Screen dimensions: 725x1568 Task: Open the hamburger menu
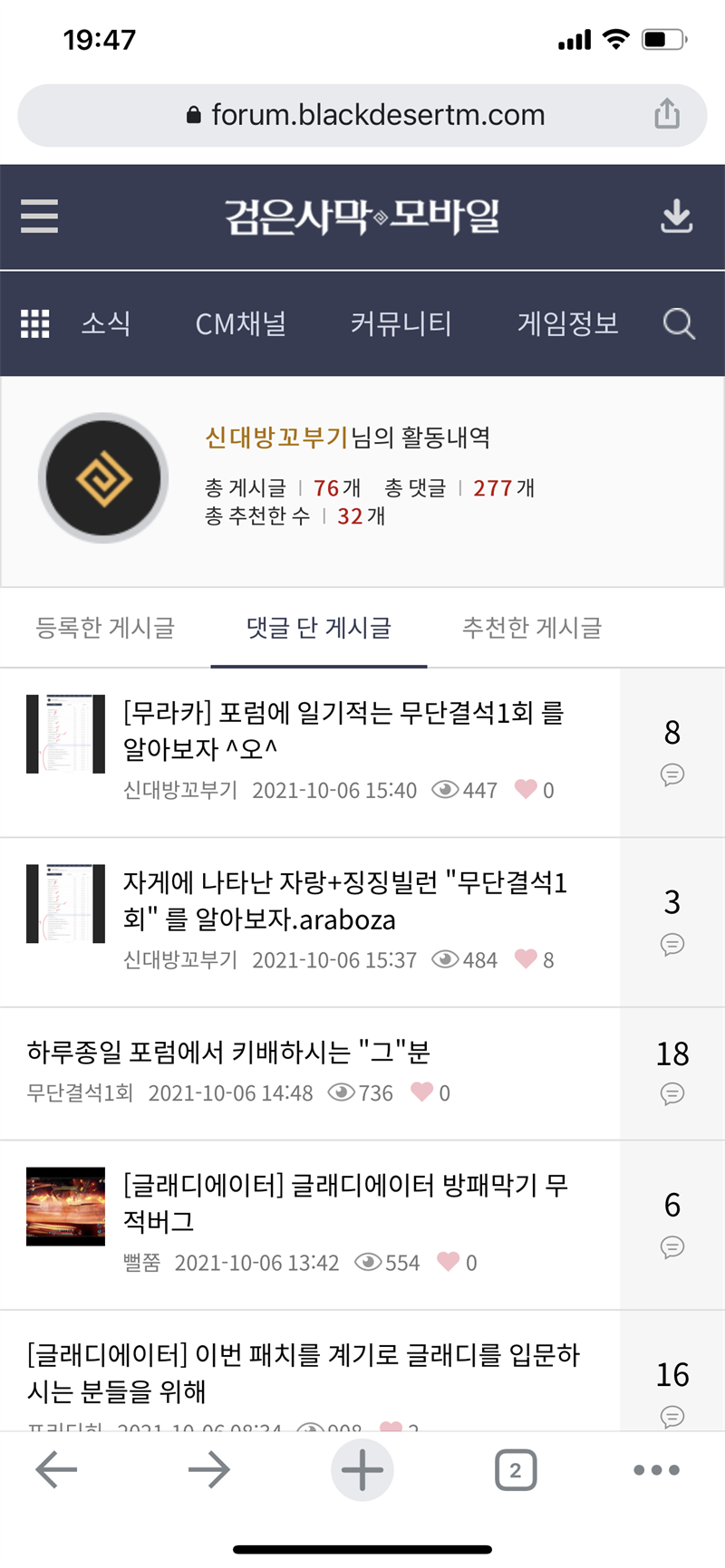point(39,216)
